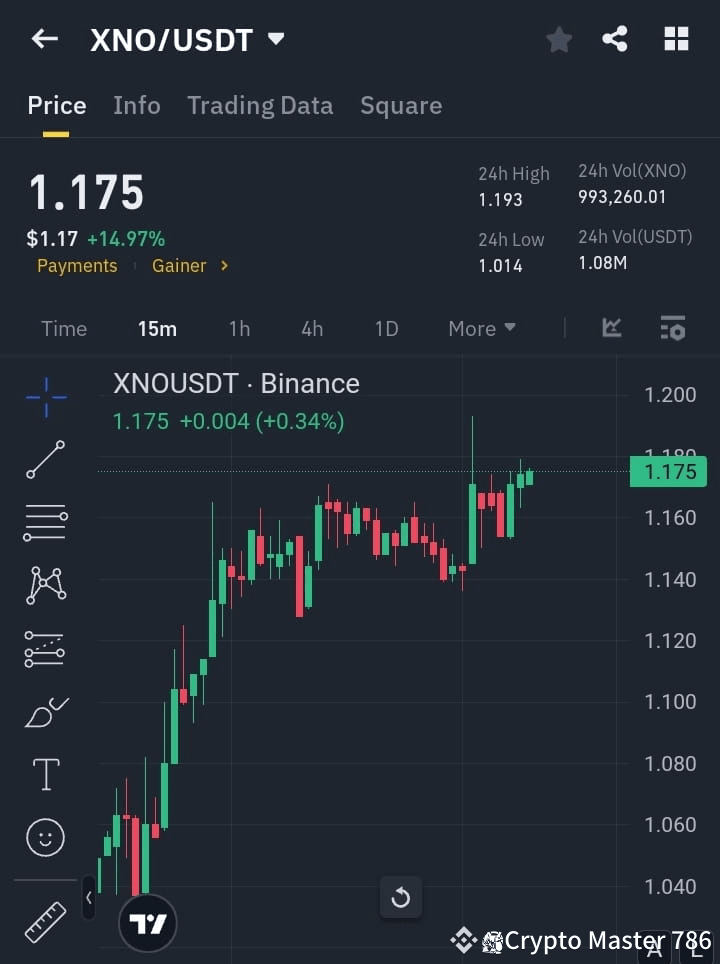Toggle XNO/USDT as a favorite star
Image resolution: width=720 pixels, height=964 pixels.
coord(558,39)
